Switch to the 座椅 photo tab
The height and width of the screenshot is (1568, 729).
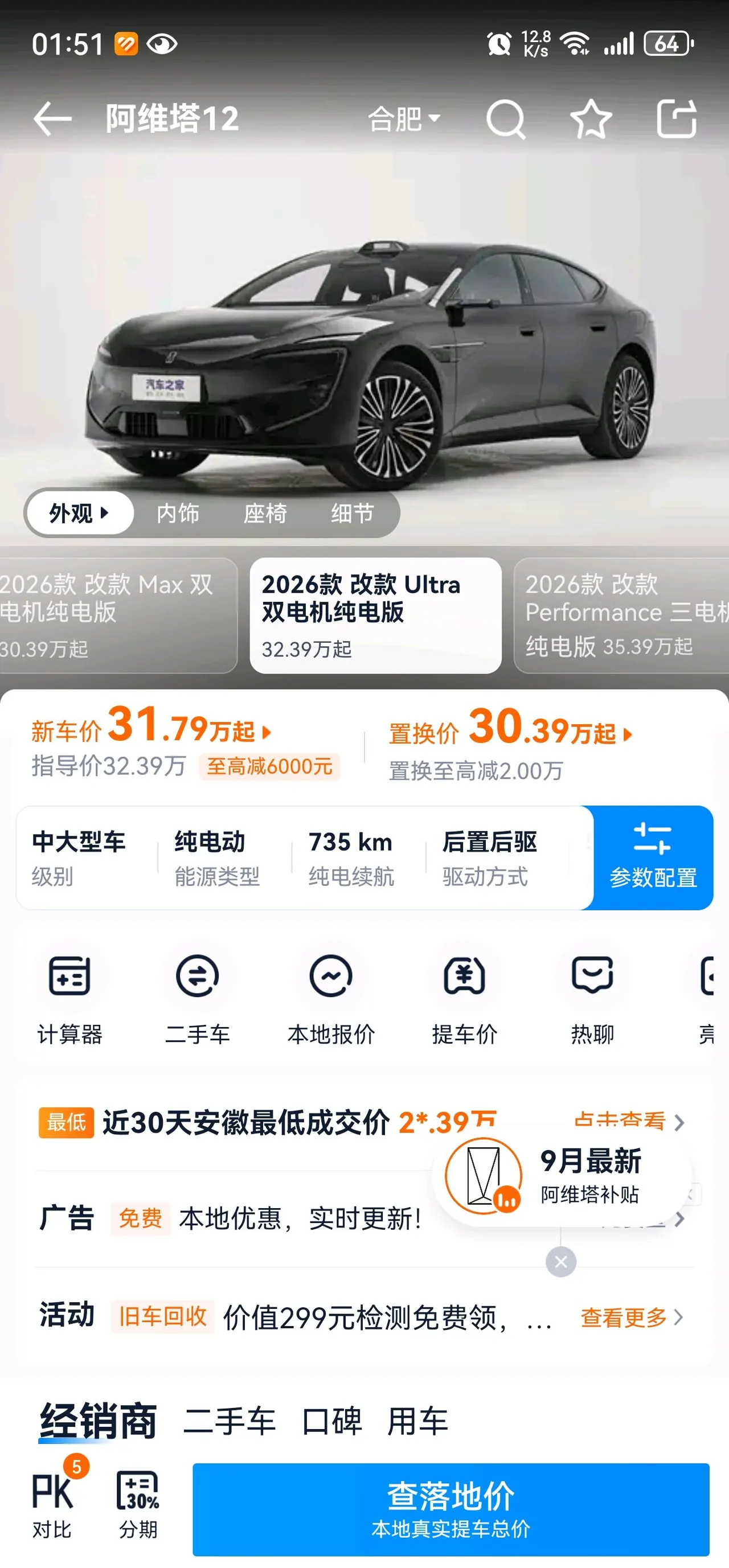(265, 512)
